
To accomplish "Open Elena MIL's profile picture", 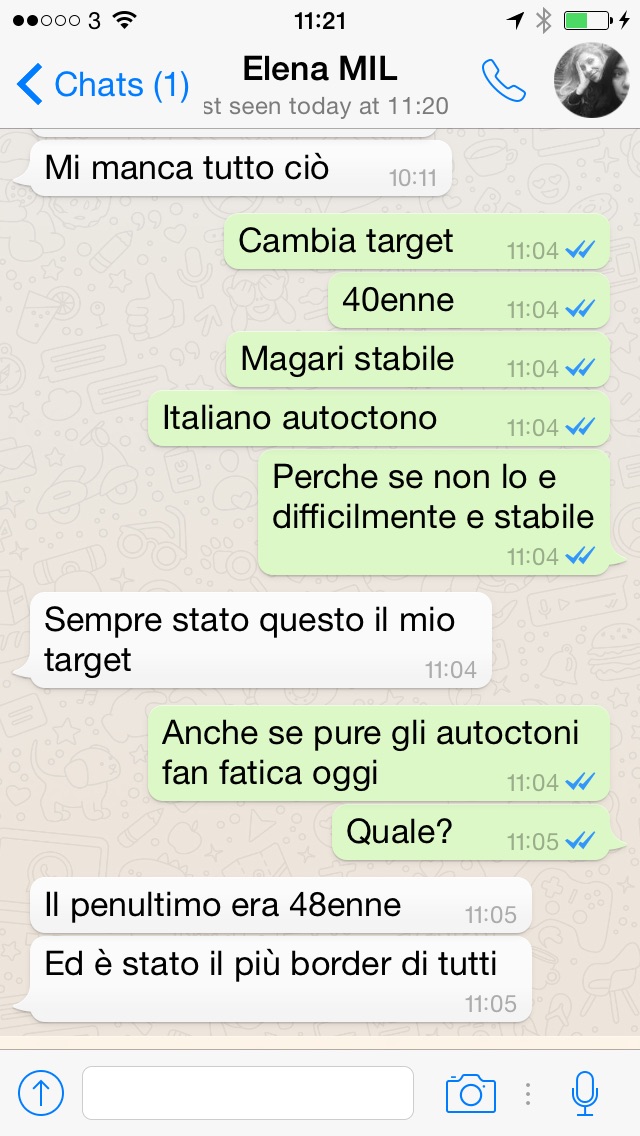I will (x=593, y=82).
